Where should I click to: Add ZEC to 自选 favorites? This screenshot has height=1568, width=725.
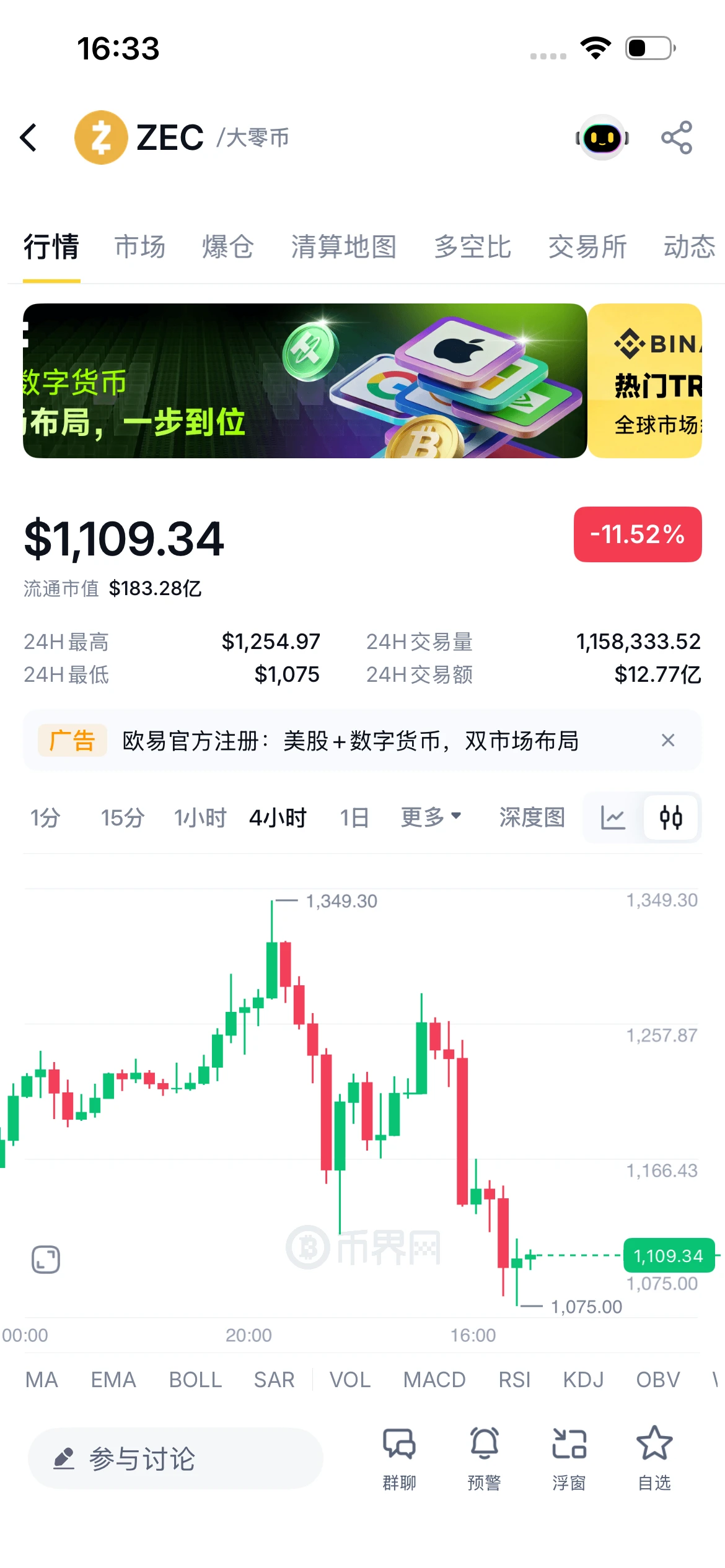(x=654, y=1458)
